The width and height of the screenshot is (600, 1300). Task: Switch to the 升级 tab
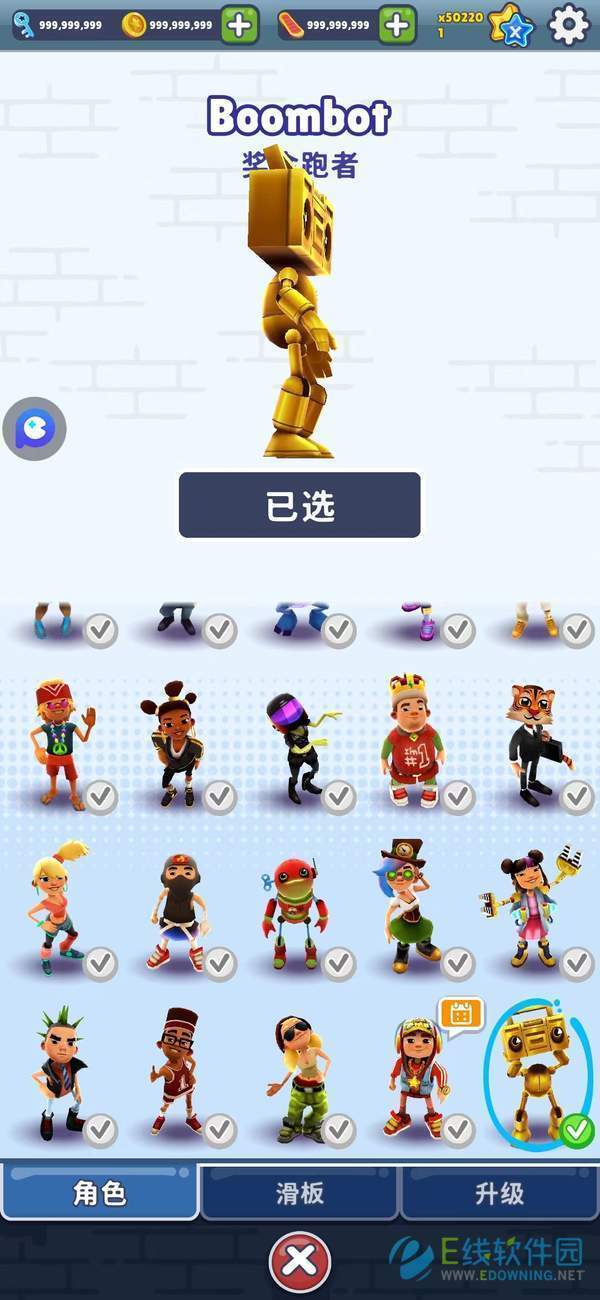[498, 1193]
